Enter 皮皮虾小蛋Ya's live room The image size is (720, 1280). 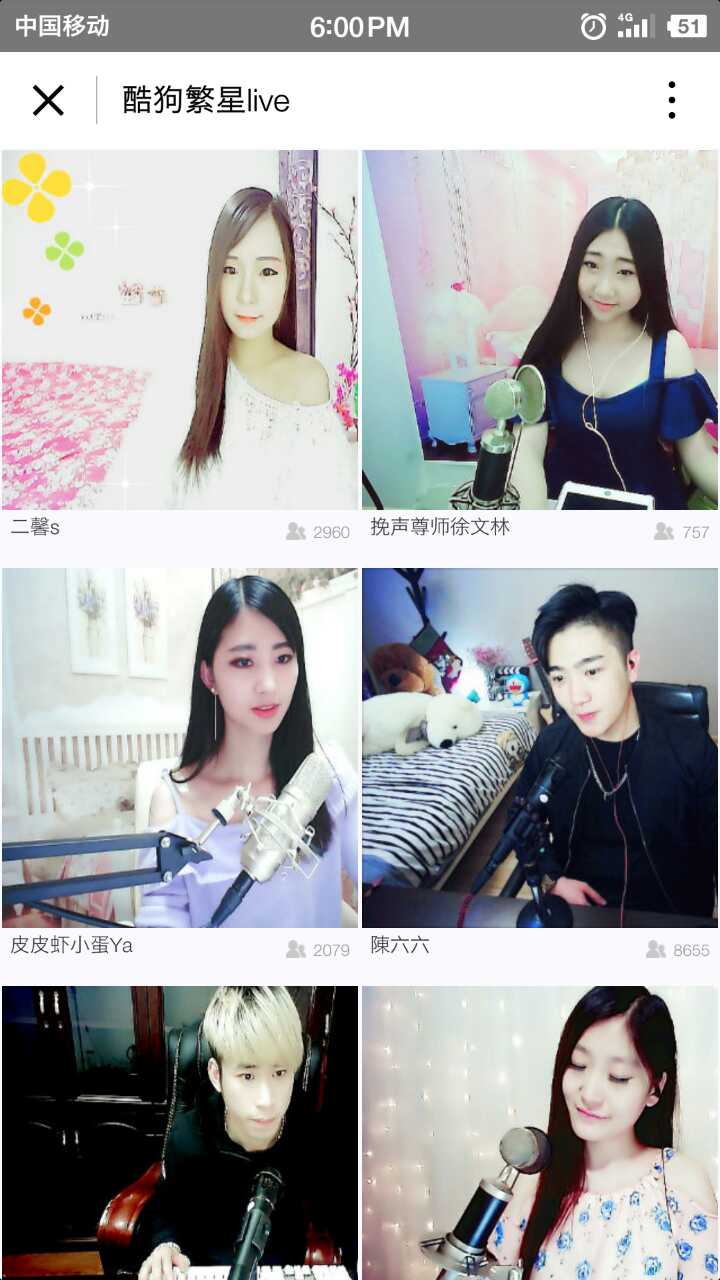pyautogui.click(x=180, y=748)
